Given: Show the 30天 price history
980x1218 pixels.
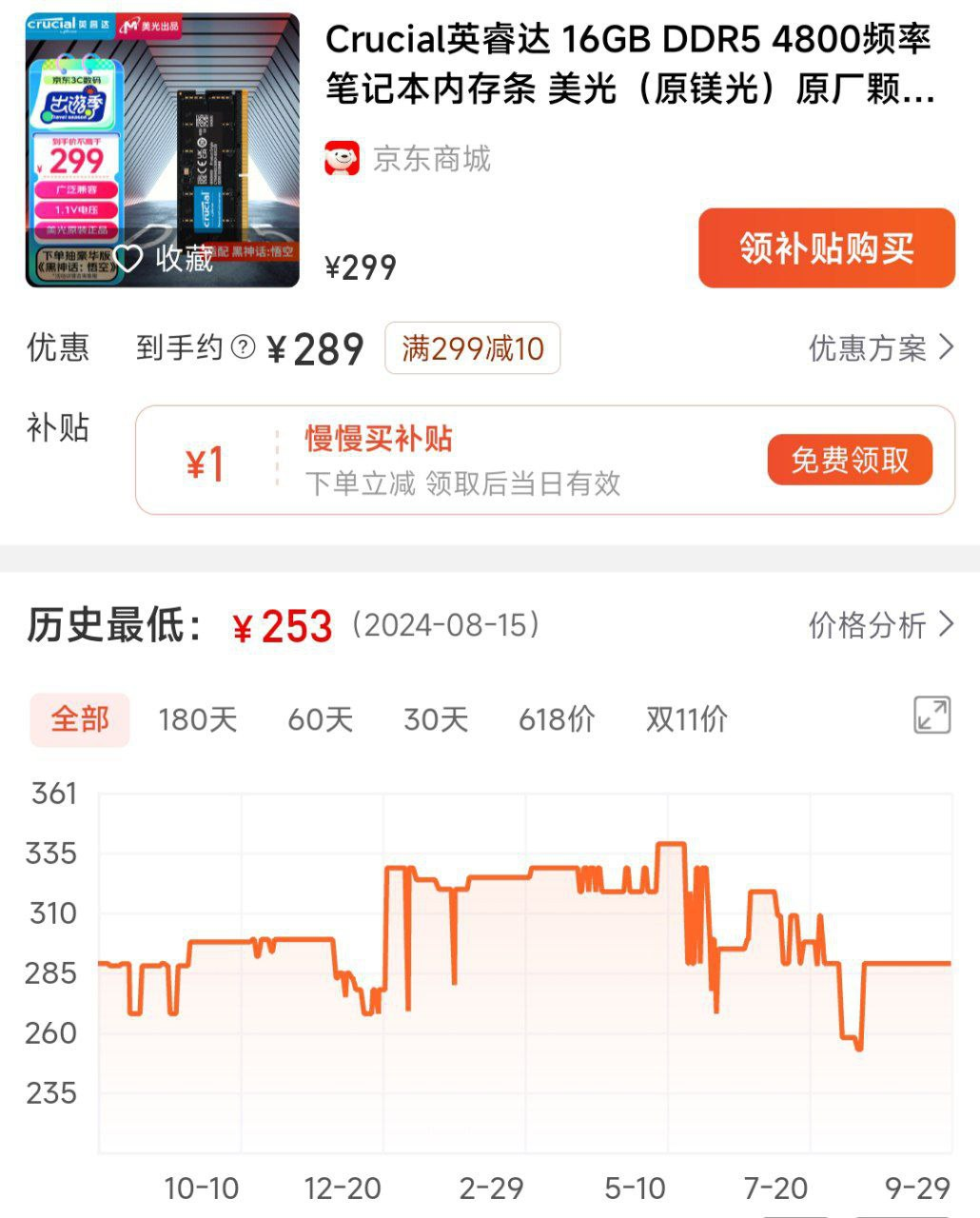Looking at the screenshot, I should [436, 719].
